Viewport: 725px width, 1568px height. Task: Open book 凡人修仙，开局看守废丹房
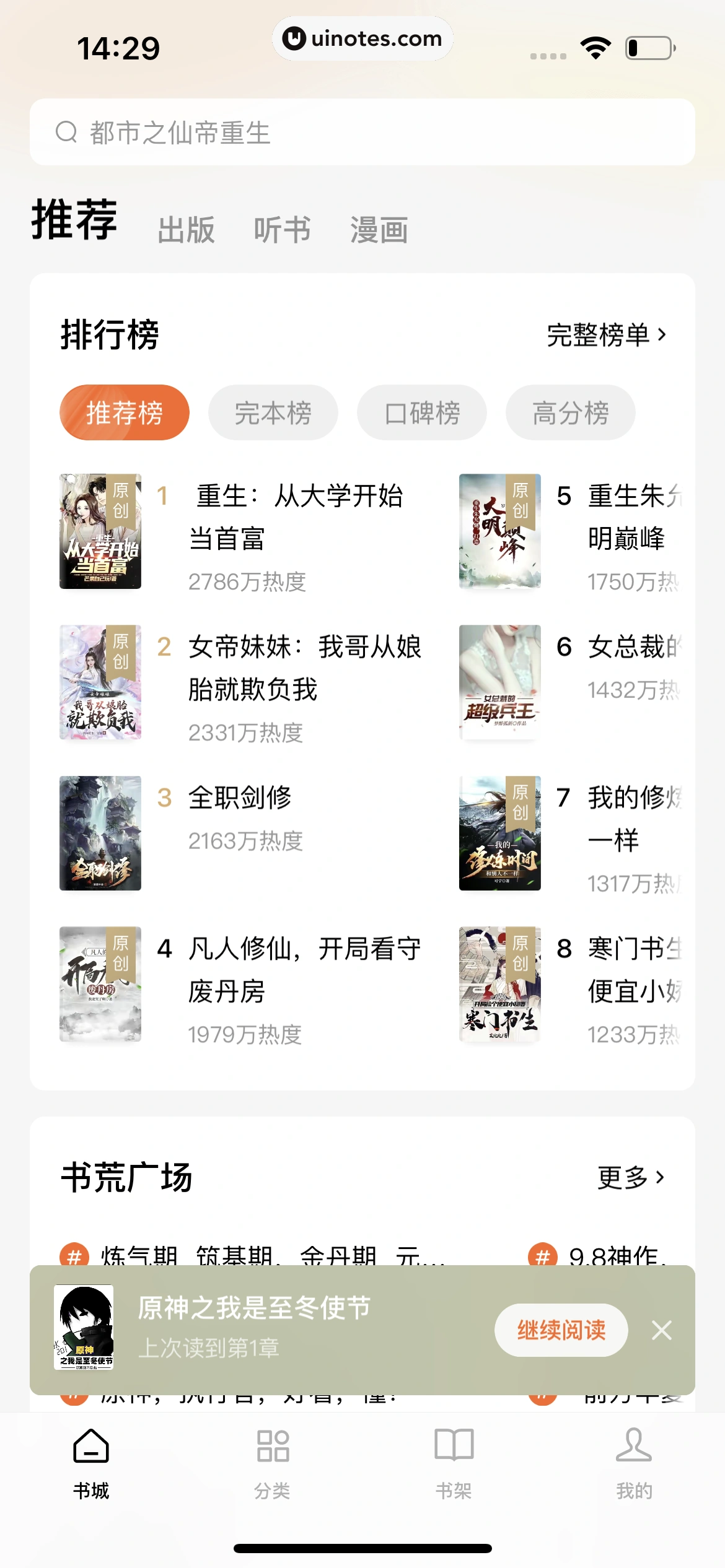pos(304,970)
